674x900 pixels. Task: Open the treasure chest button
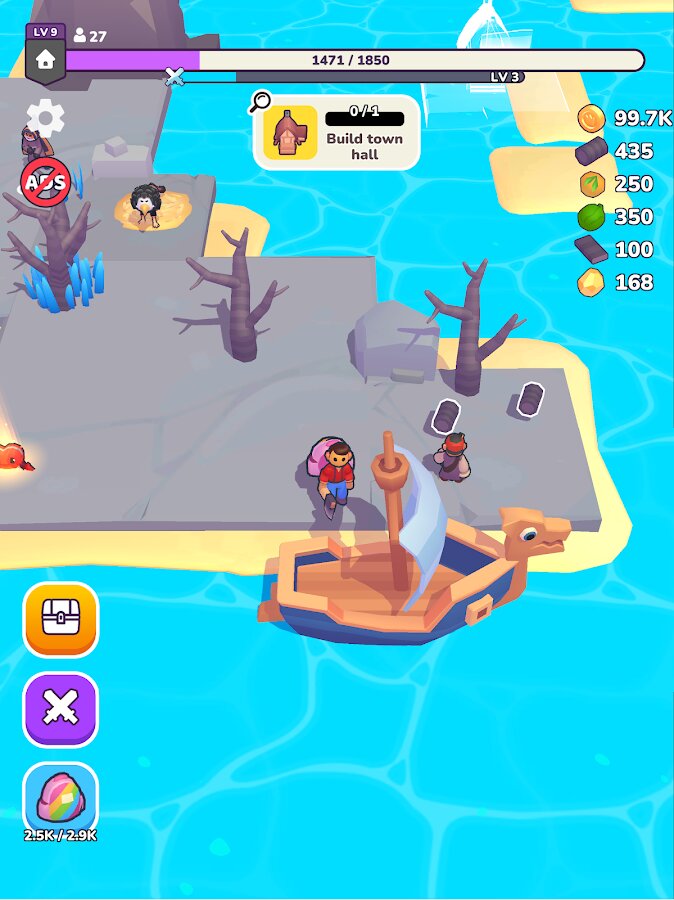pyautogui.click(x=61, y=619)
